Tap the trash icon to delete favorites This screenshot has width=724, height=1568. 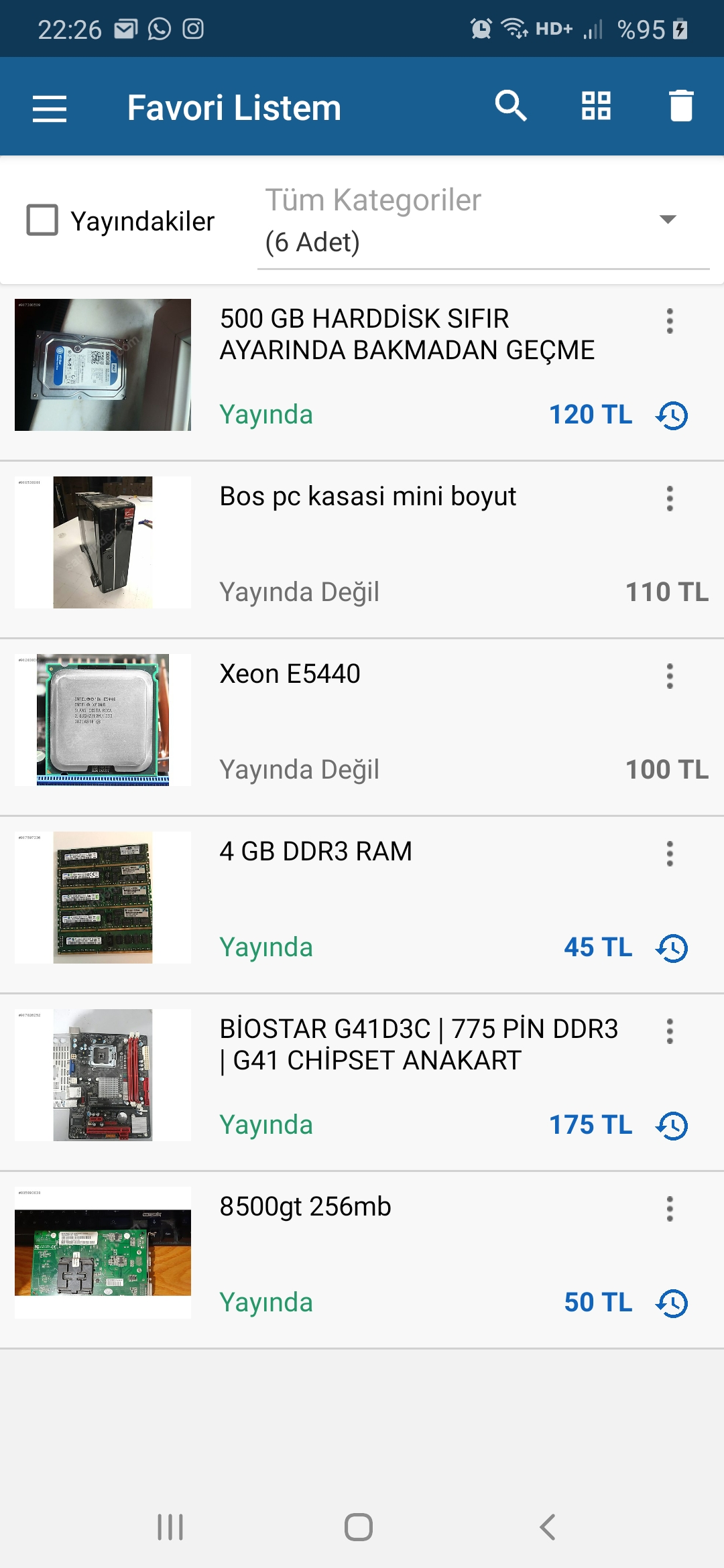(682, 106)
